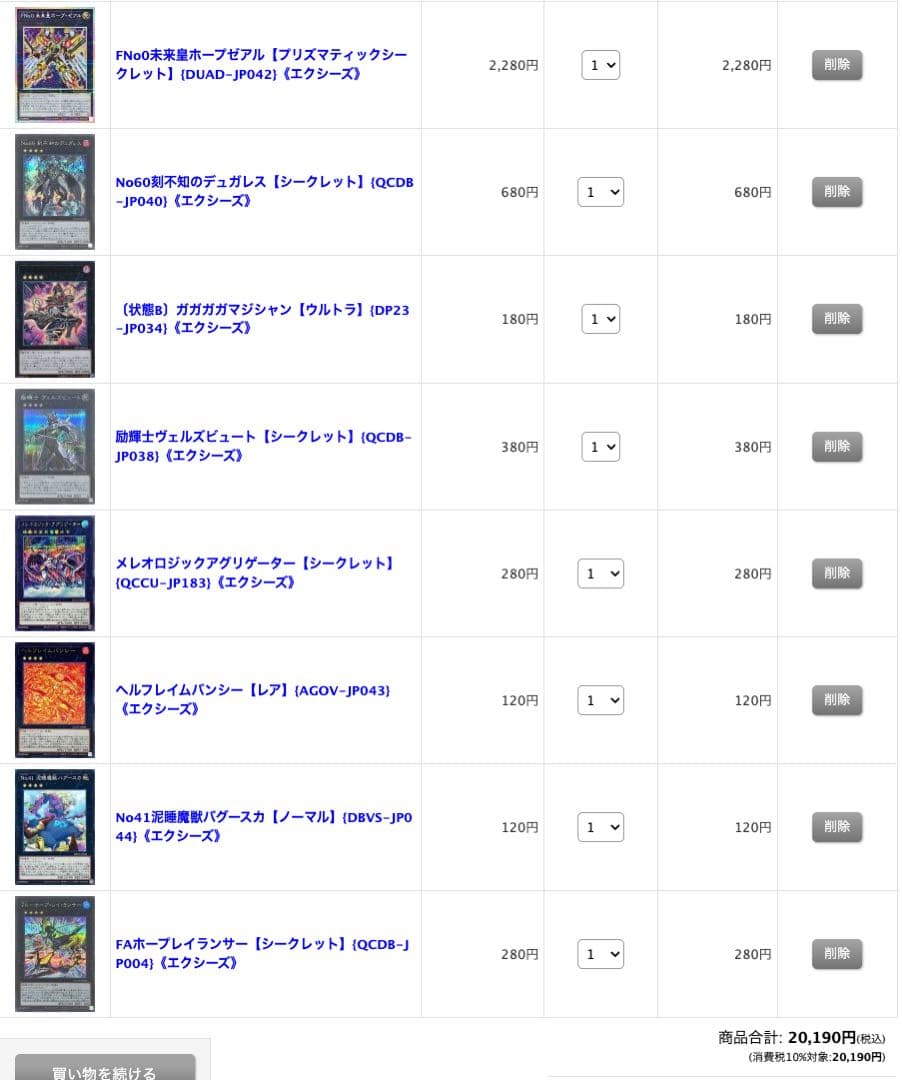Image resolution: width=902 pixels, height=1080 pixels.
Task: Delete FNo0未来皇ホープゼアル from the cart
Action: pyautogui.click(x=836, y=65)
